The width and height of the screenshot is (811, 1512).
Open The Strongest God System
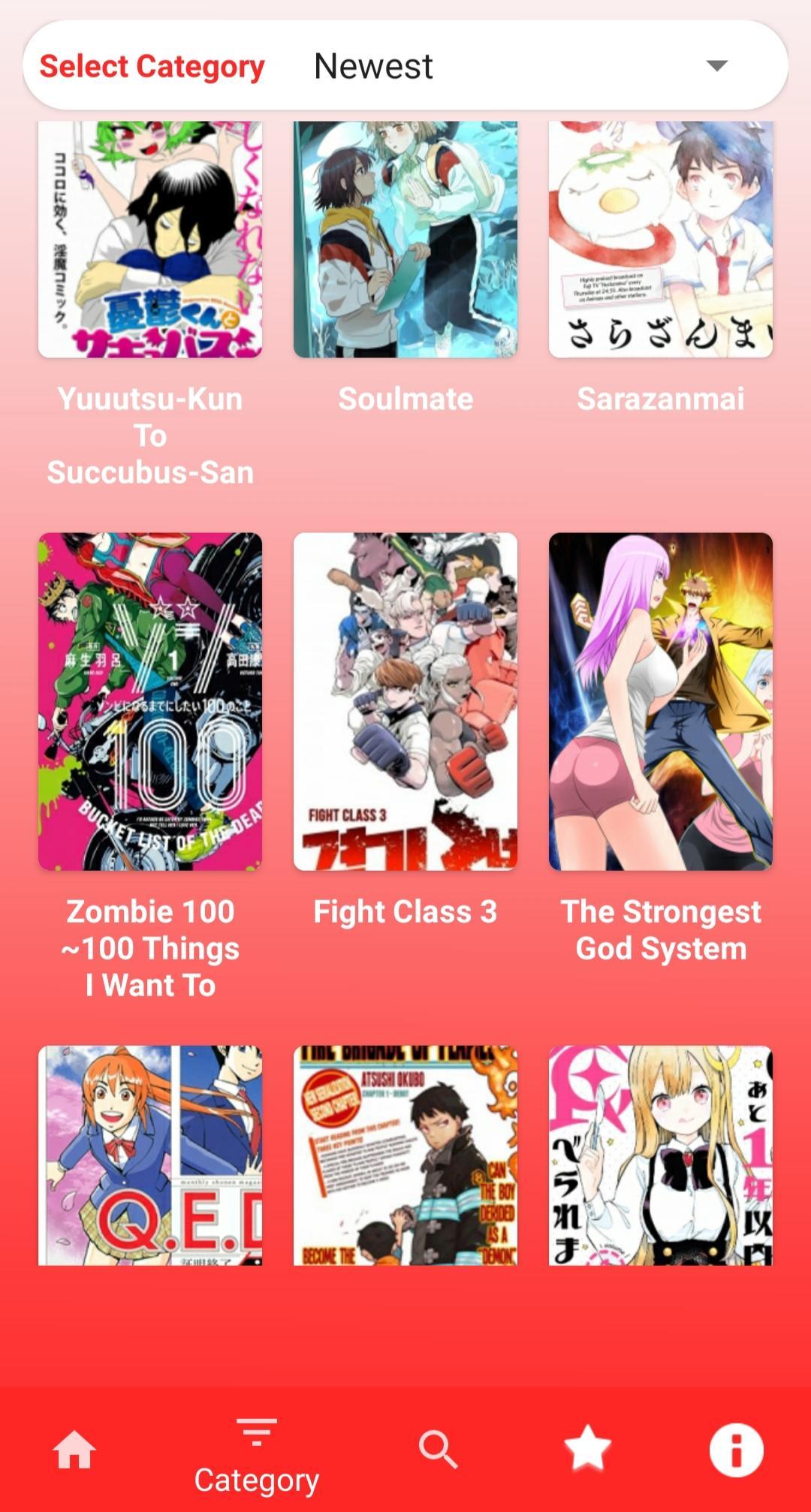(661, 701)
